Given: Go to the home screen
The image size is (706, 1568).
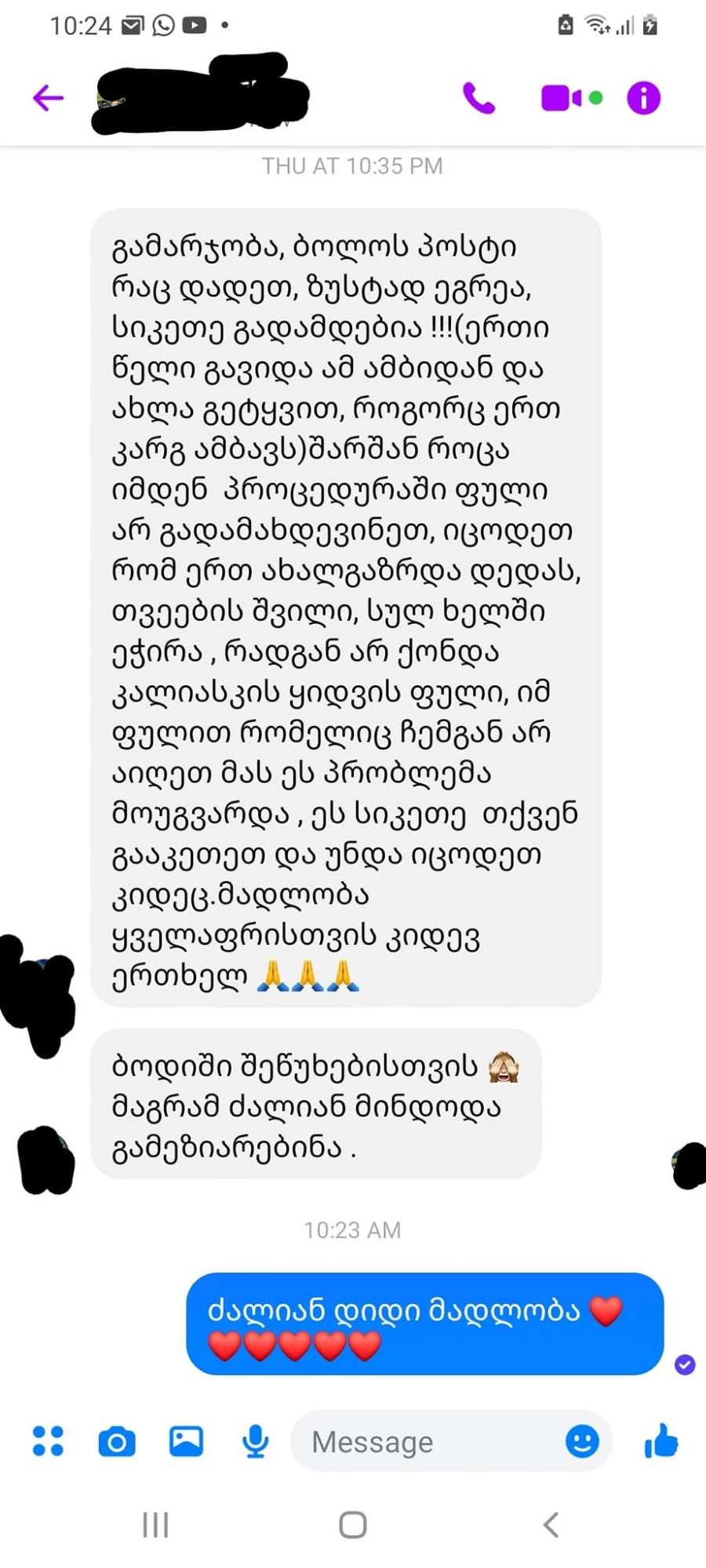Looking at the screenshot, I should pos(353,1525).
